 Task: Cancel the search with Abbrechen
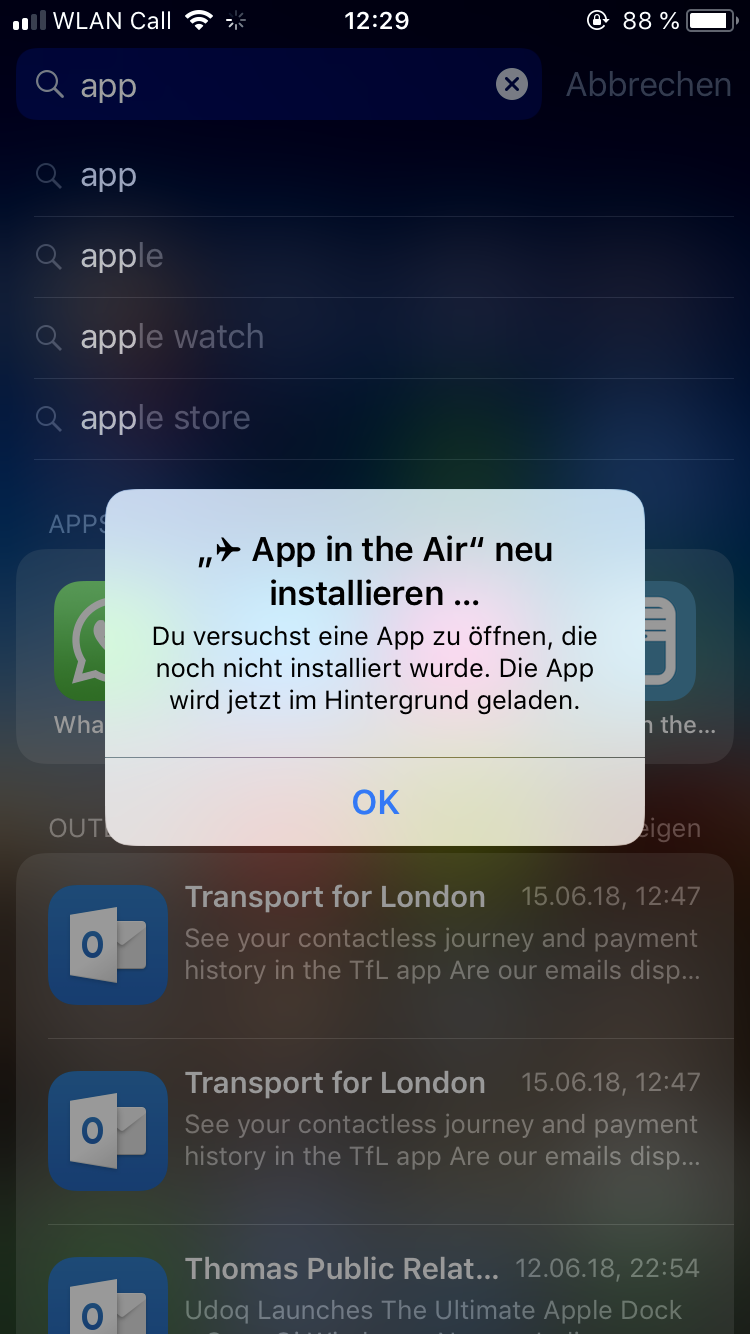coord(648,85)
